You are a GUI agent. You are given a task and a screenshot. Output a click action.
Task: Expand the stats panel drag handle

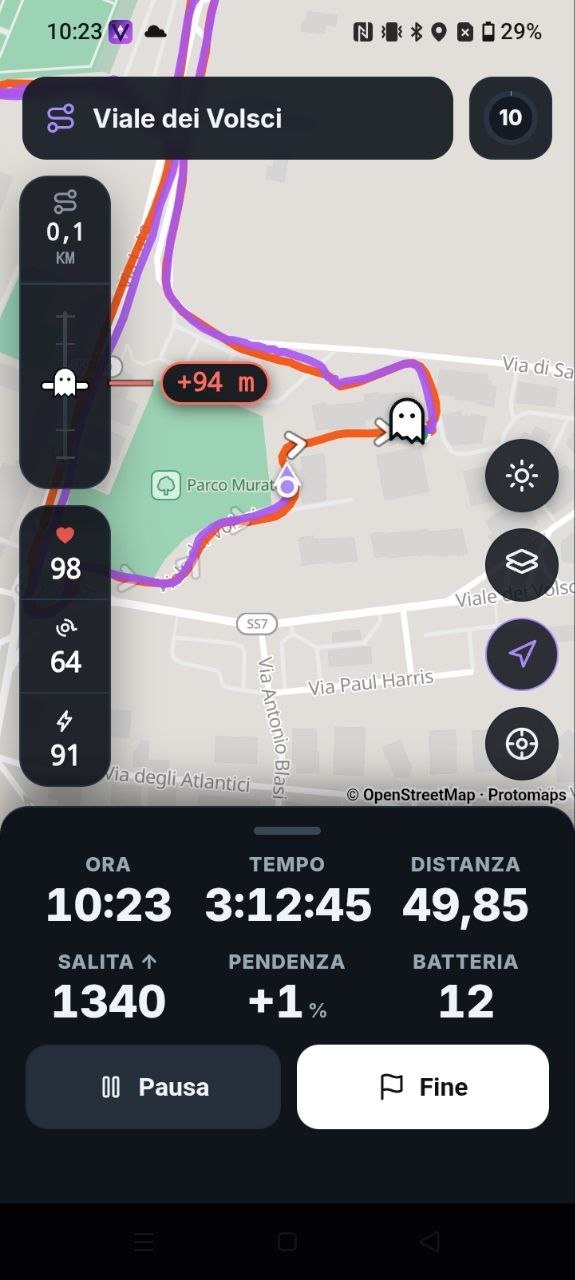[x=287, y=830]
